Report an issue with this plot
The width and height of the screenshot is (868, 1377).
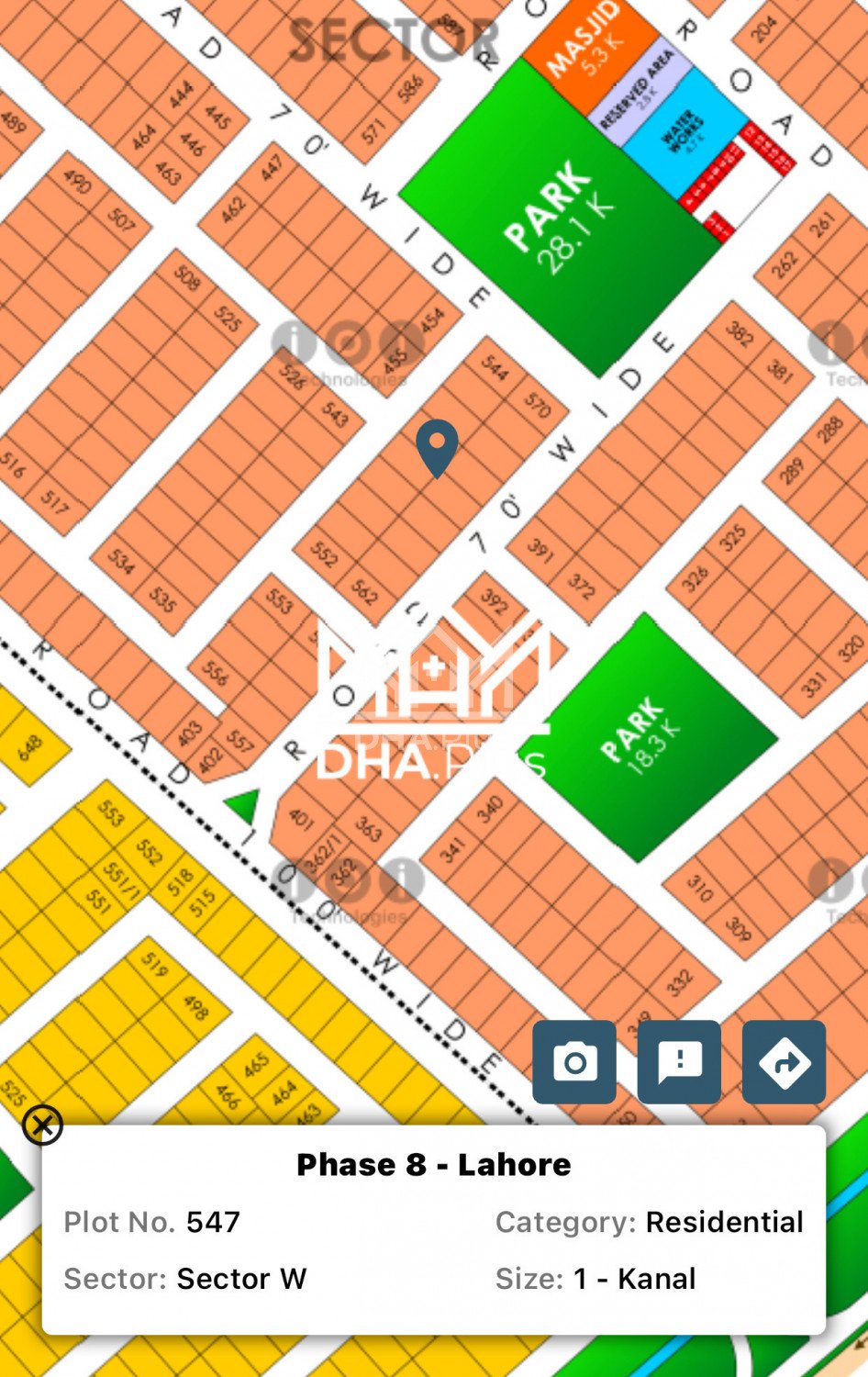pos(679,1062)
